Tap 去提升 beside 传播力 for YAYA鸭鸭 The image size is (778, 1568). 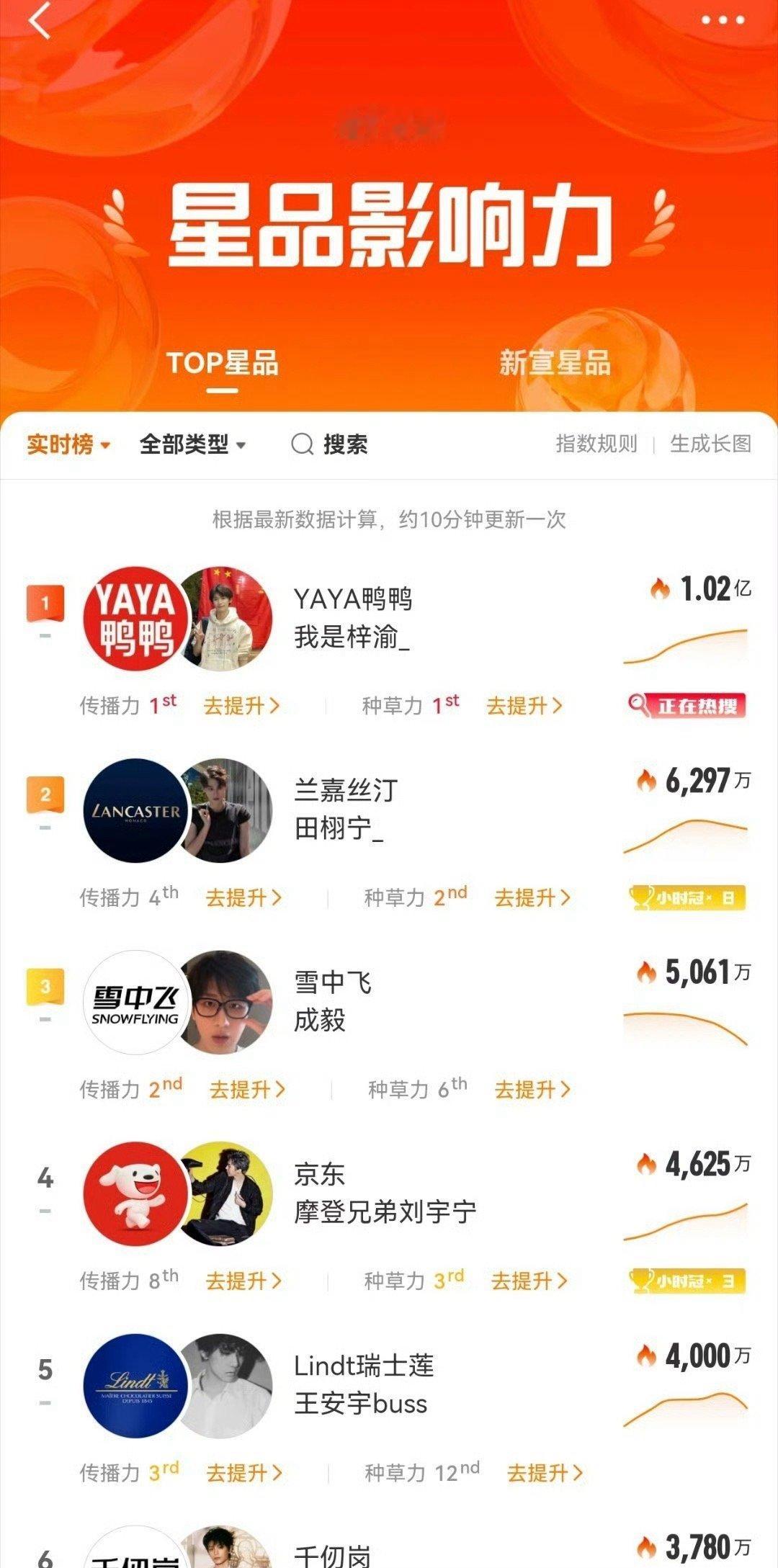241,706
